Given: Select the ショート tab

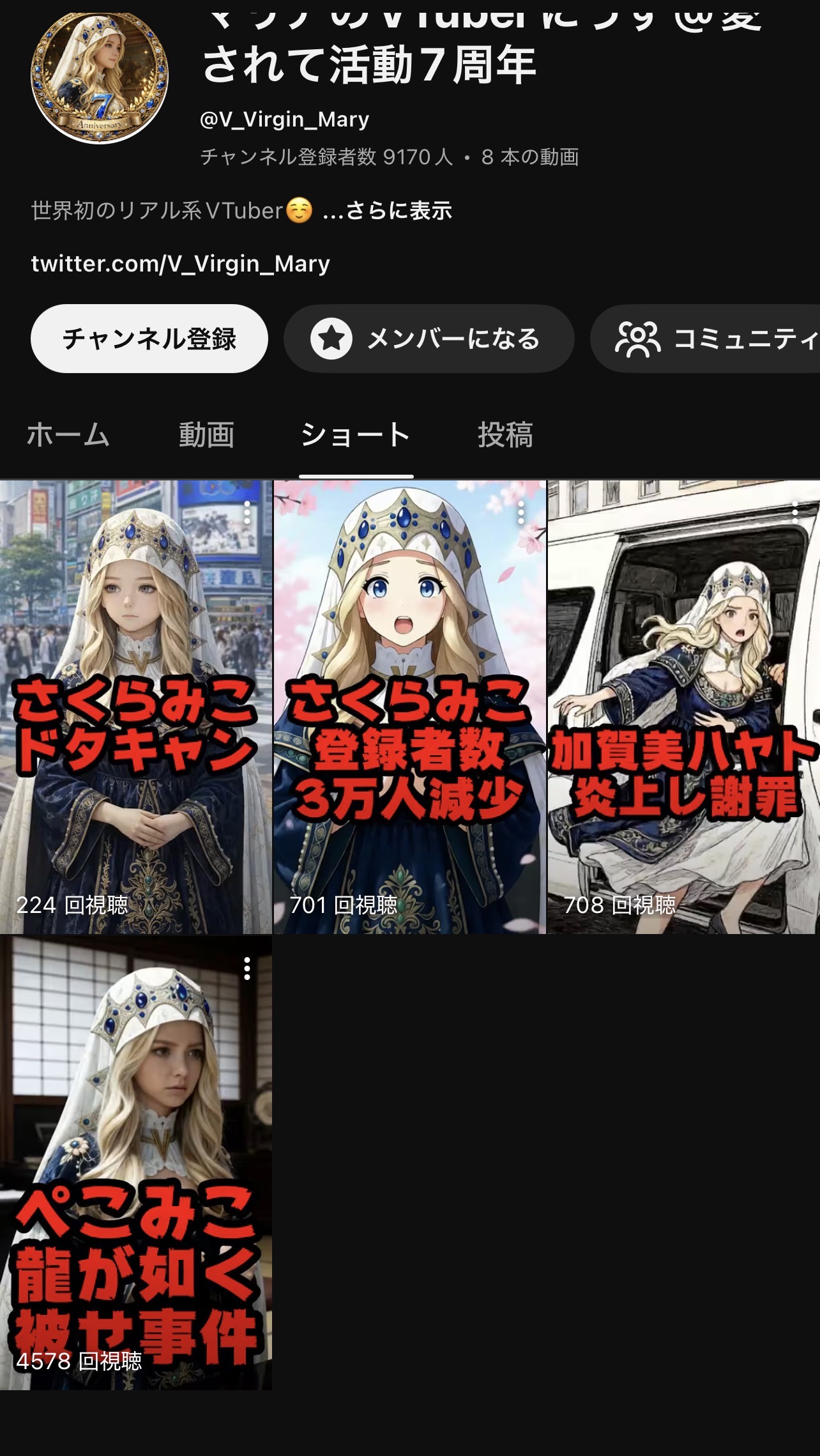Looking at the screenshot, I should pos(356,435).
